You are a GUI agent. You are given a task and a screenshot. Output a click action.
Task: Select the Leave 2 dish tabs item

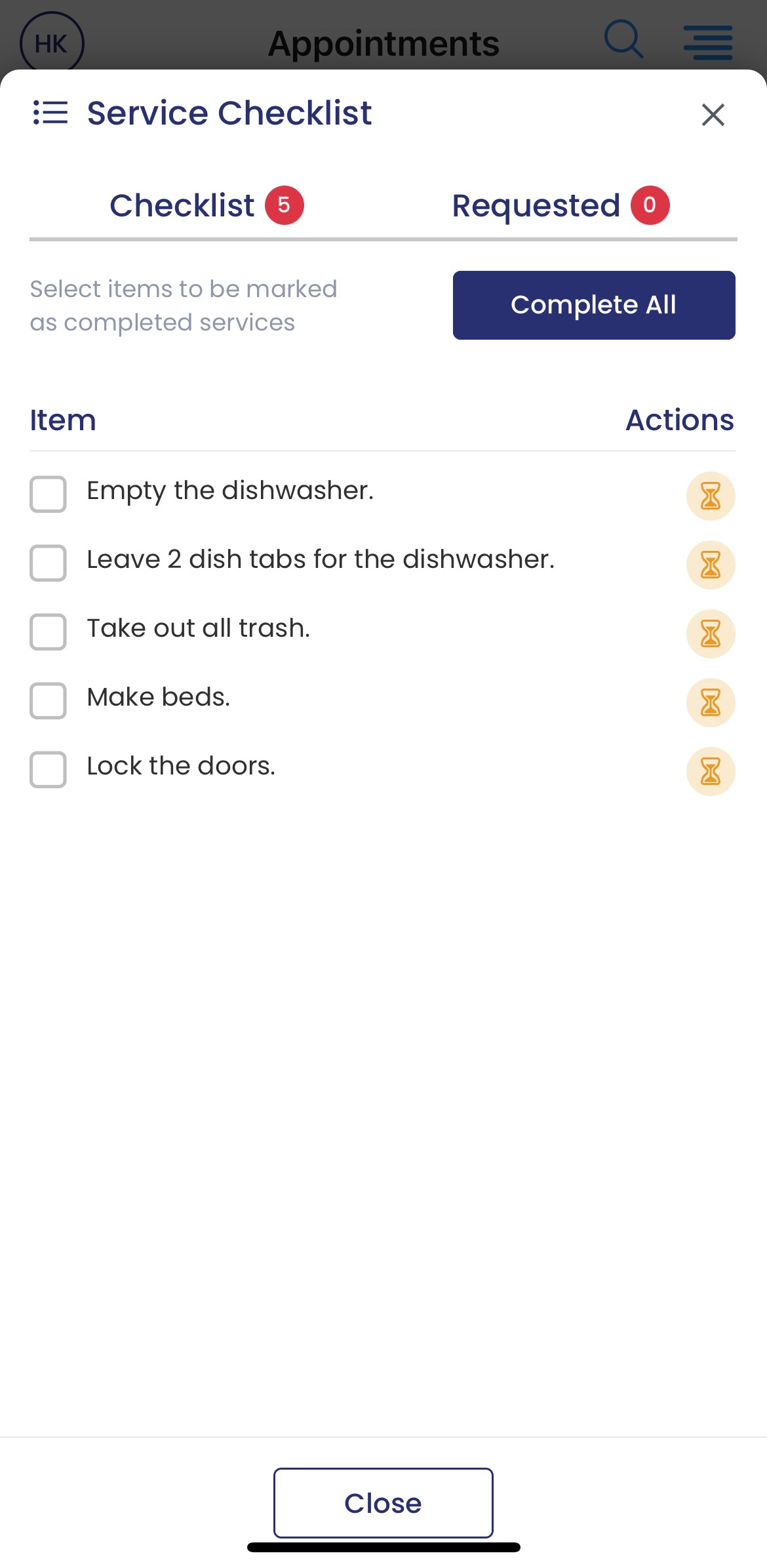click(x=48, y=563)
